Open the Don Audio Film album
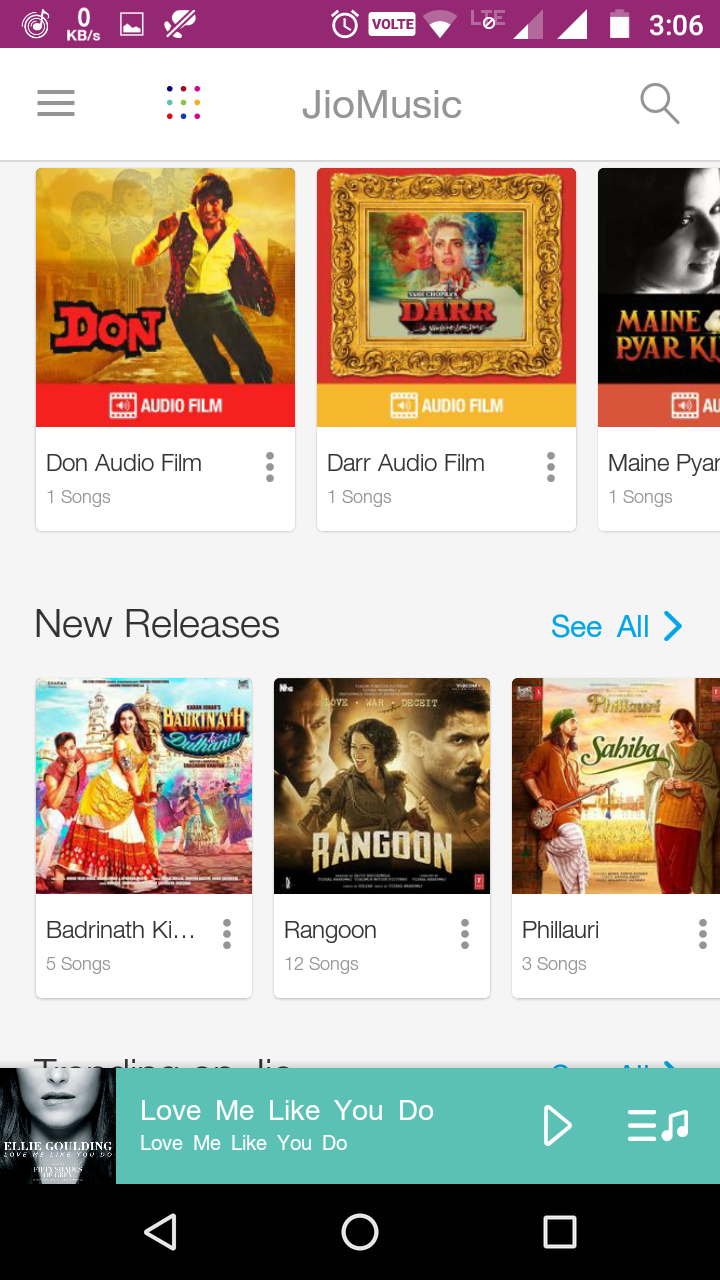This screenshot has height=1280, width=720. [x=165, y=297]
